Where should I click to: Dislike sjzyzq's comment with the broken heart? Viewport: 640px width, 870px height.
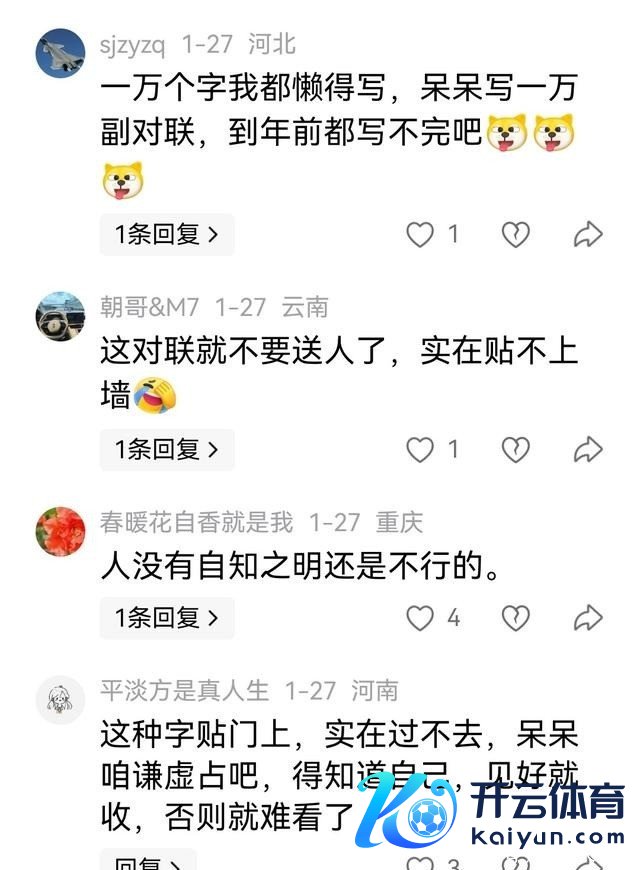(515, 235)
